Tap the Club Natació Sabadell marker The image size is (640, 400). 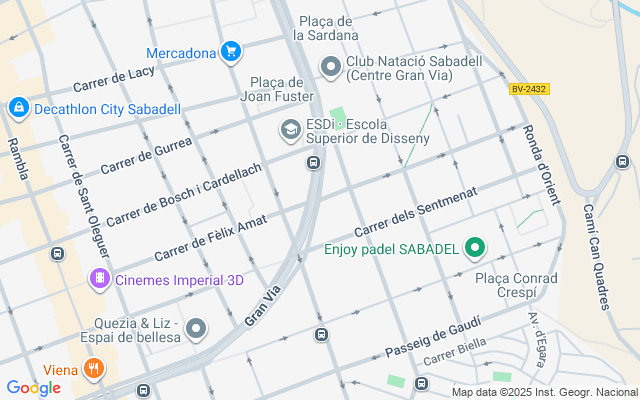(x=330, y=67)
